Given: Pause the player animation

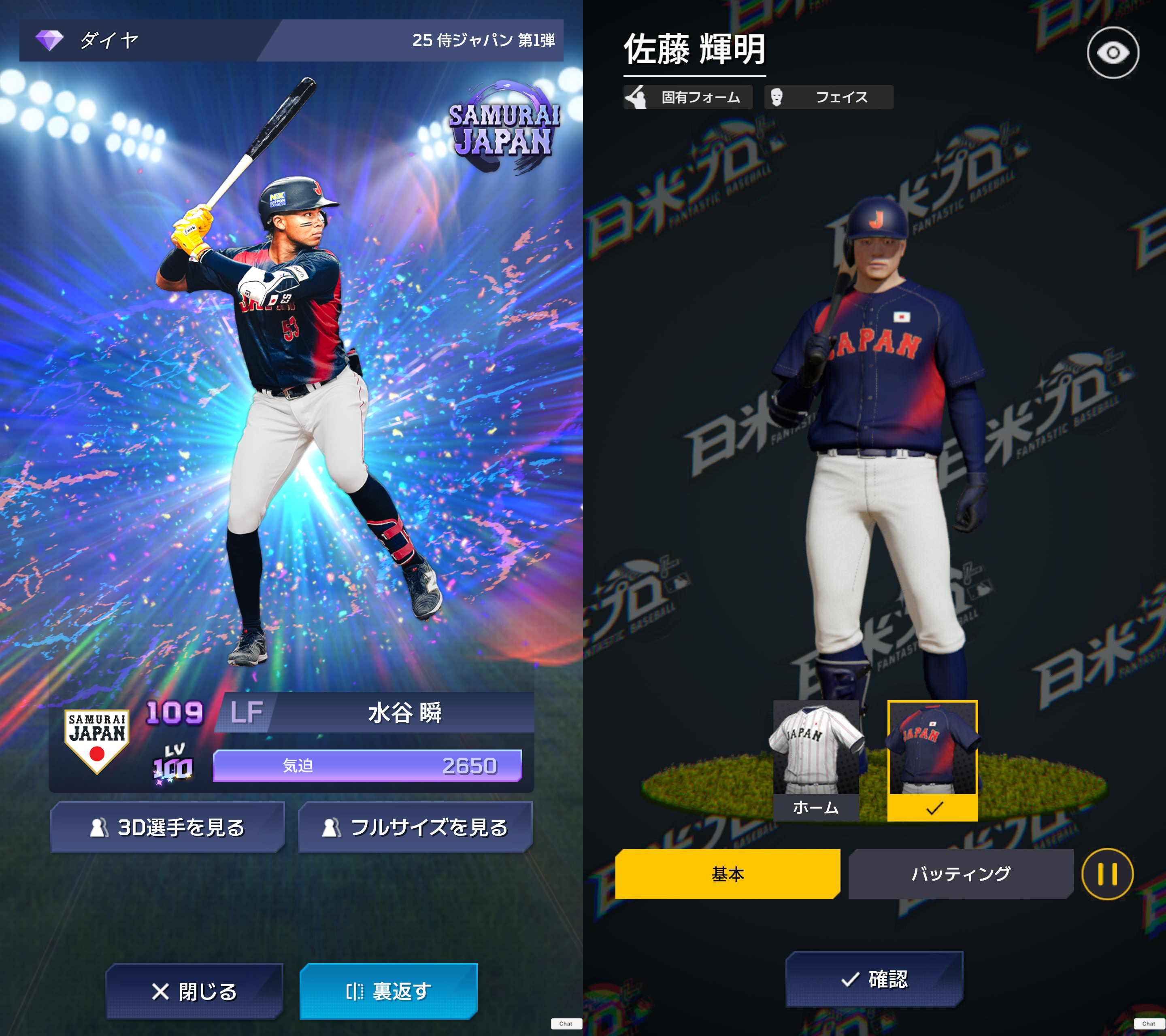Looking at the screenshot, I should click(x=1106, y=874).
